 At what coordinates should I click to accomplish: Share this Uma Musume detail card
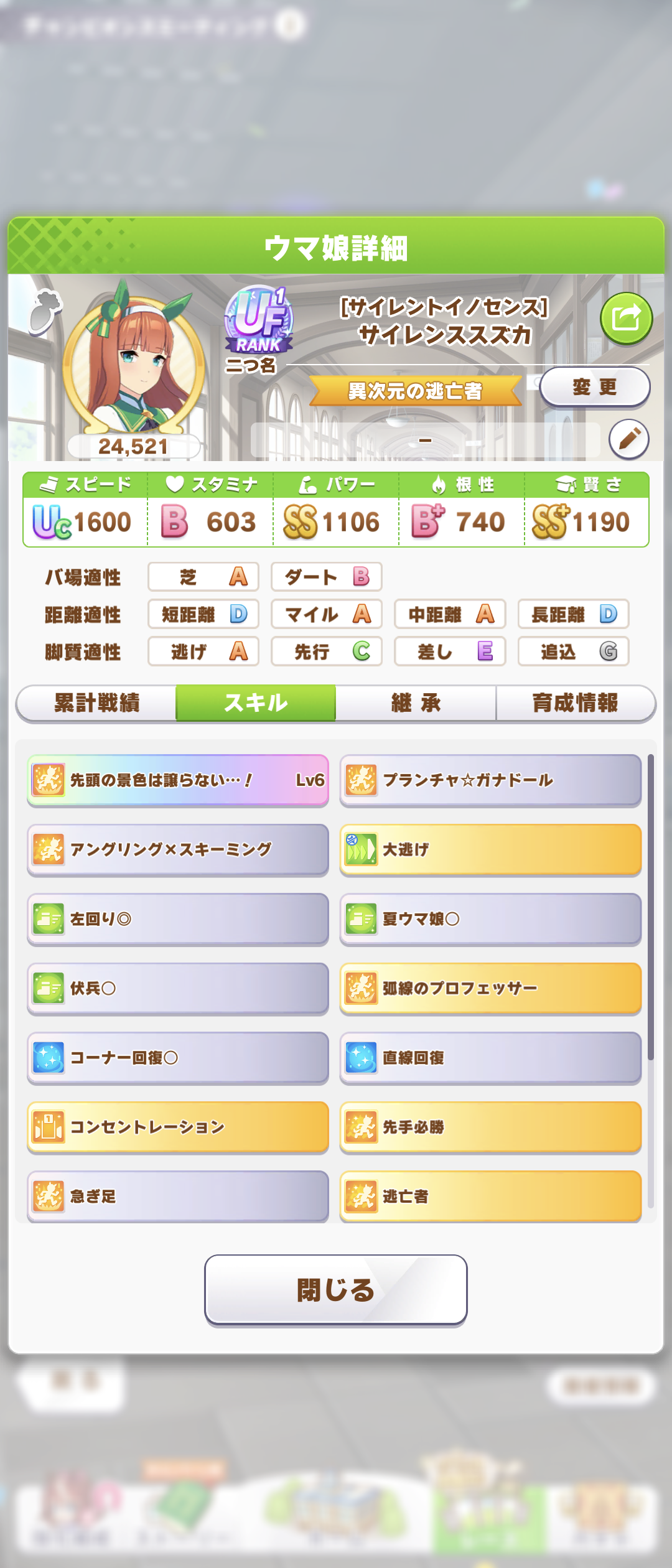(626, 319)
